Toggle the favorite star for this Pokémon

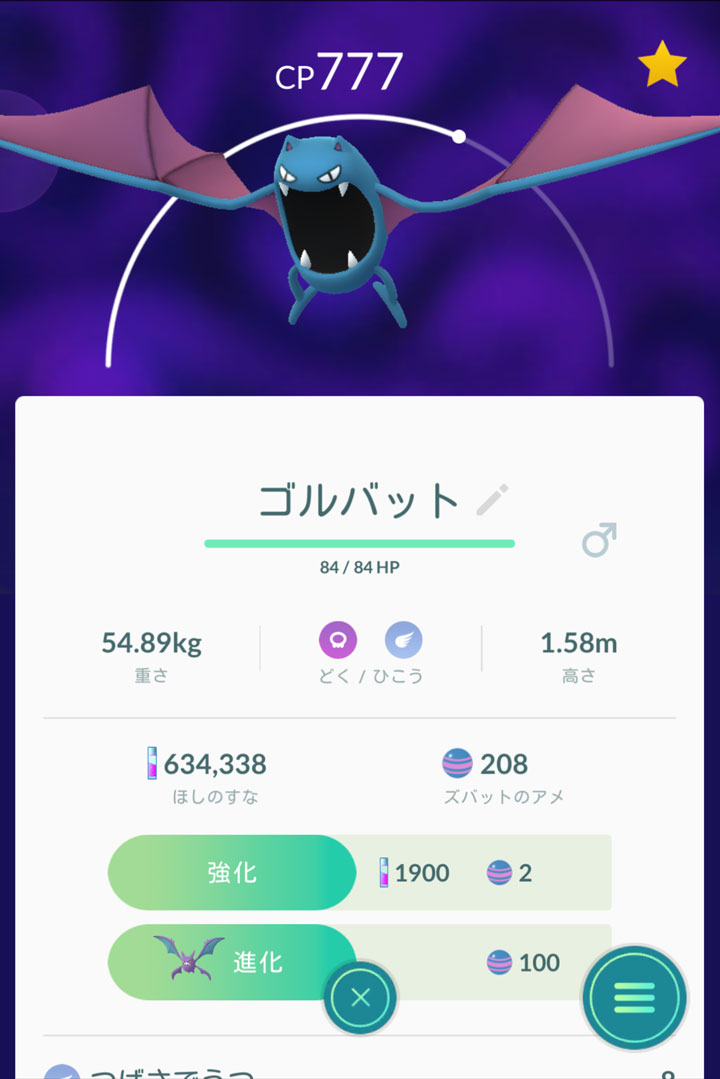pos(662,66)
